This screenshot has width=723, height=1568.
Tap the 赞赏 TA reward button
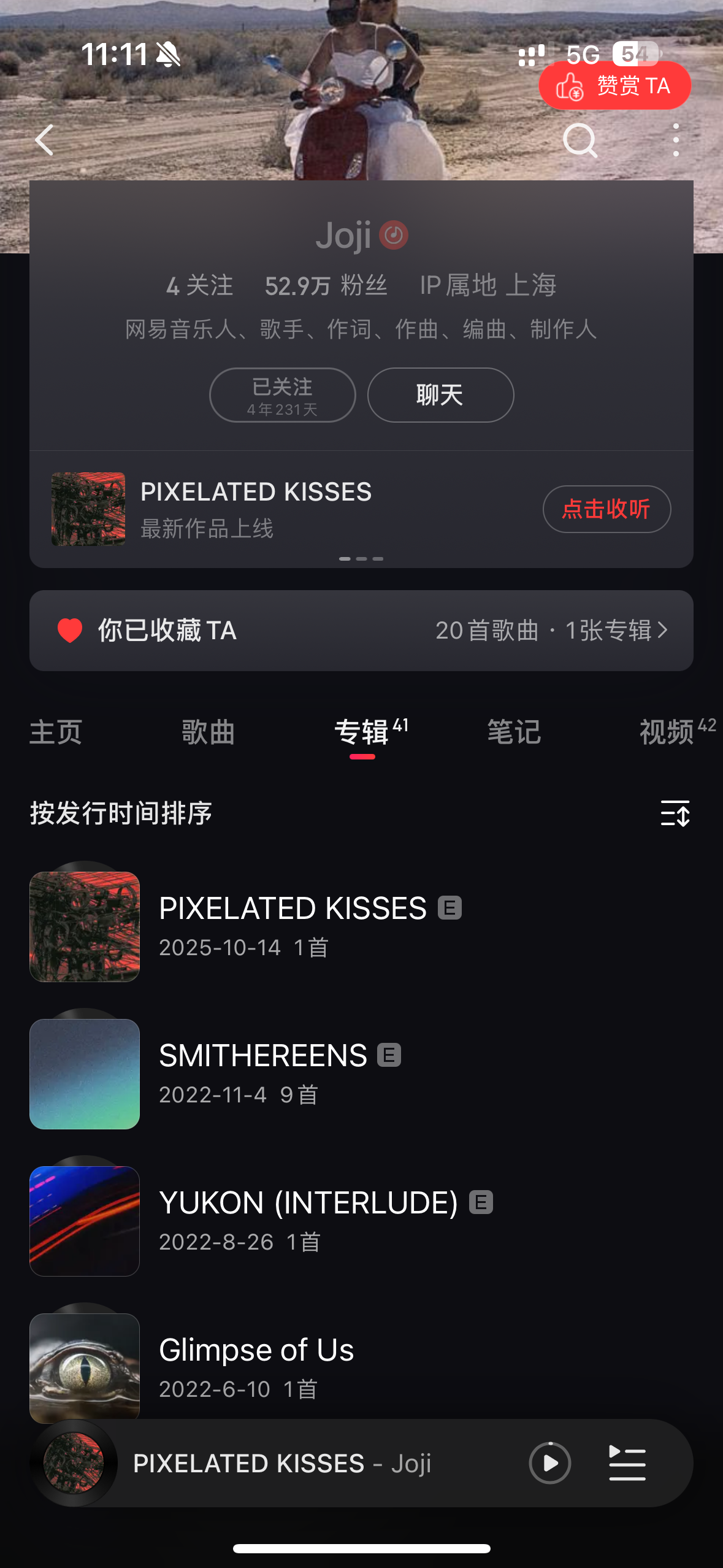pos(614,86)
